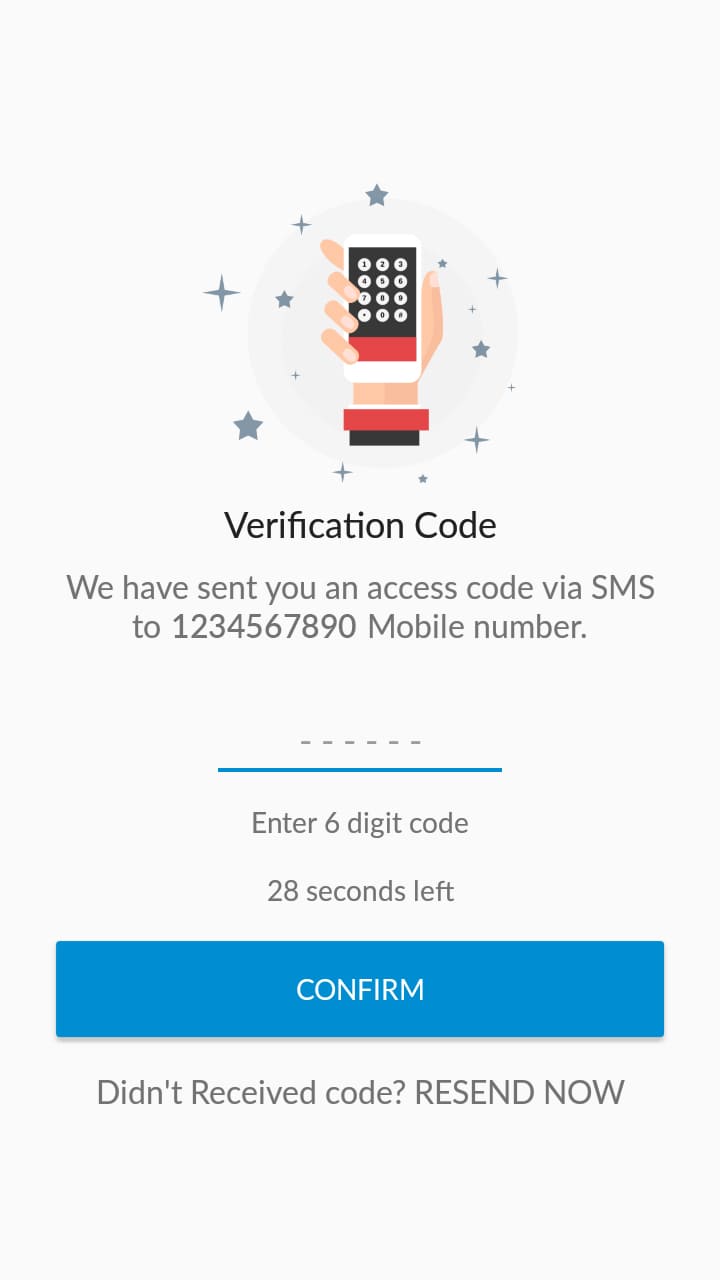Image resolution: width=720 pixels, height=1280 pixels.
Task: Confirm the verification code
Action: [360, 989]
